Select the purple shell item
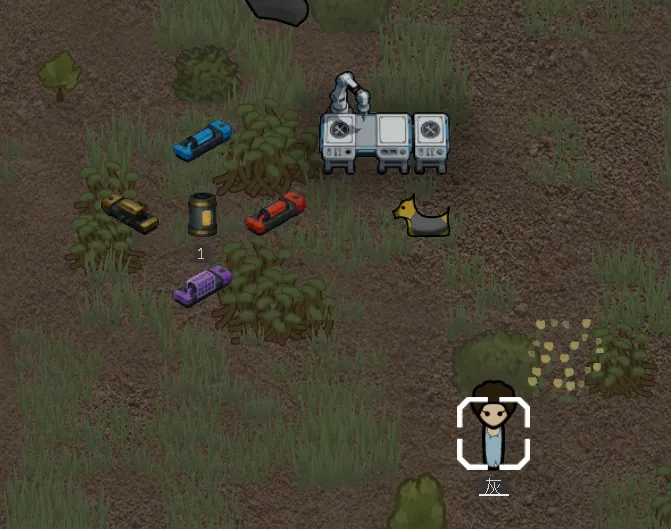671x529 pixels. pyautogui.click(x=203, y=285)
